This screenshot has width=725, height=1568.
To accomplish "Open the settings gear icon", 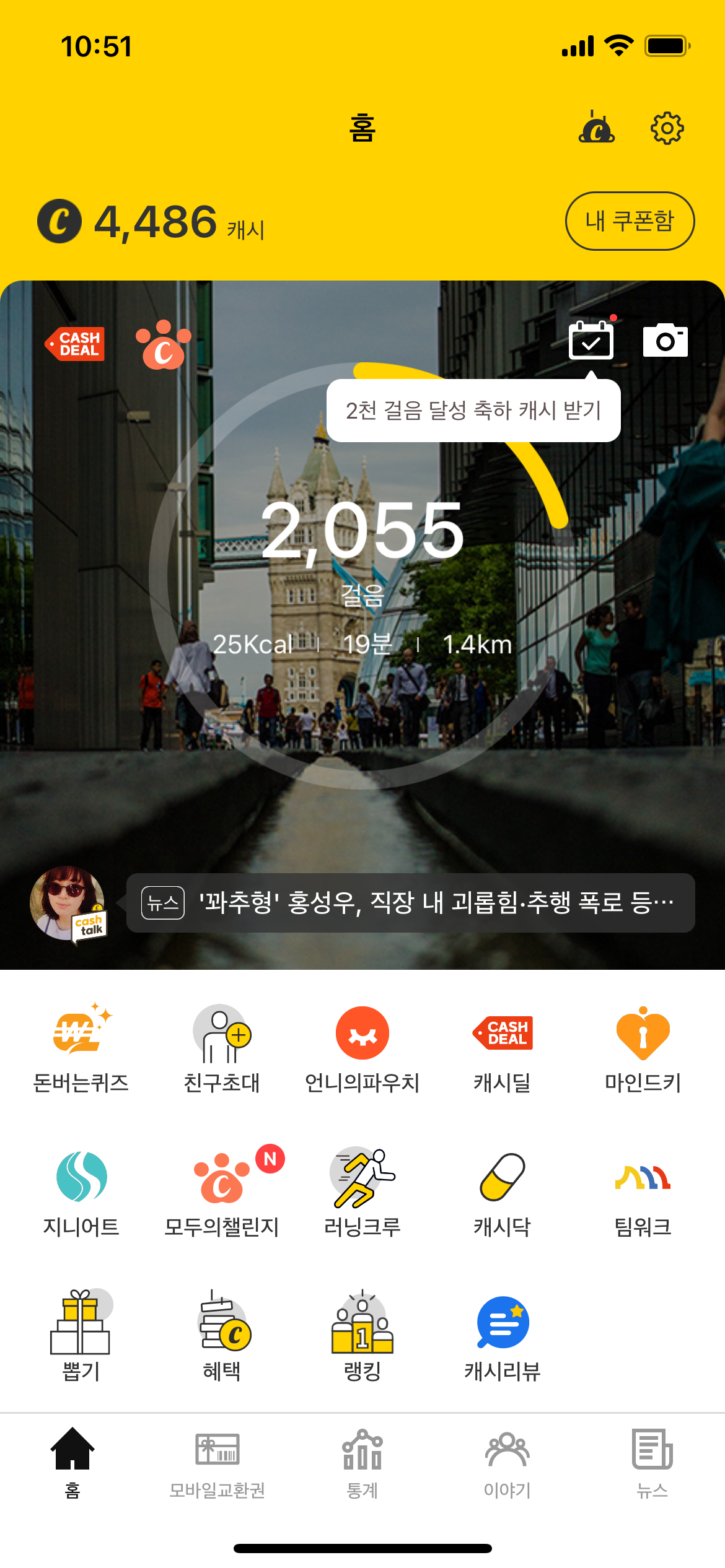I will point(667,128).
